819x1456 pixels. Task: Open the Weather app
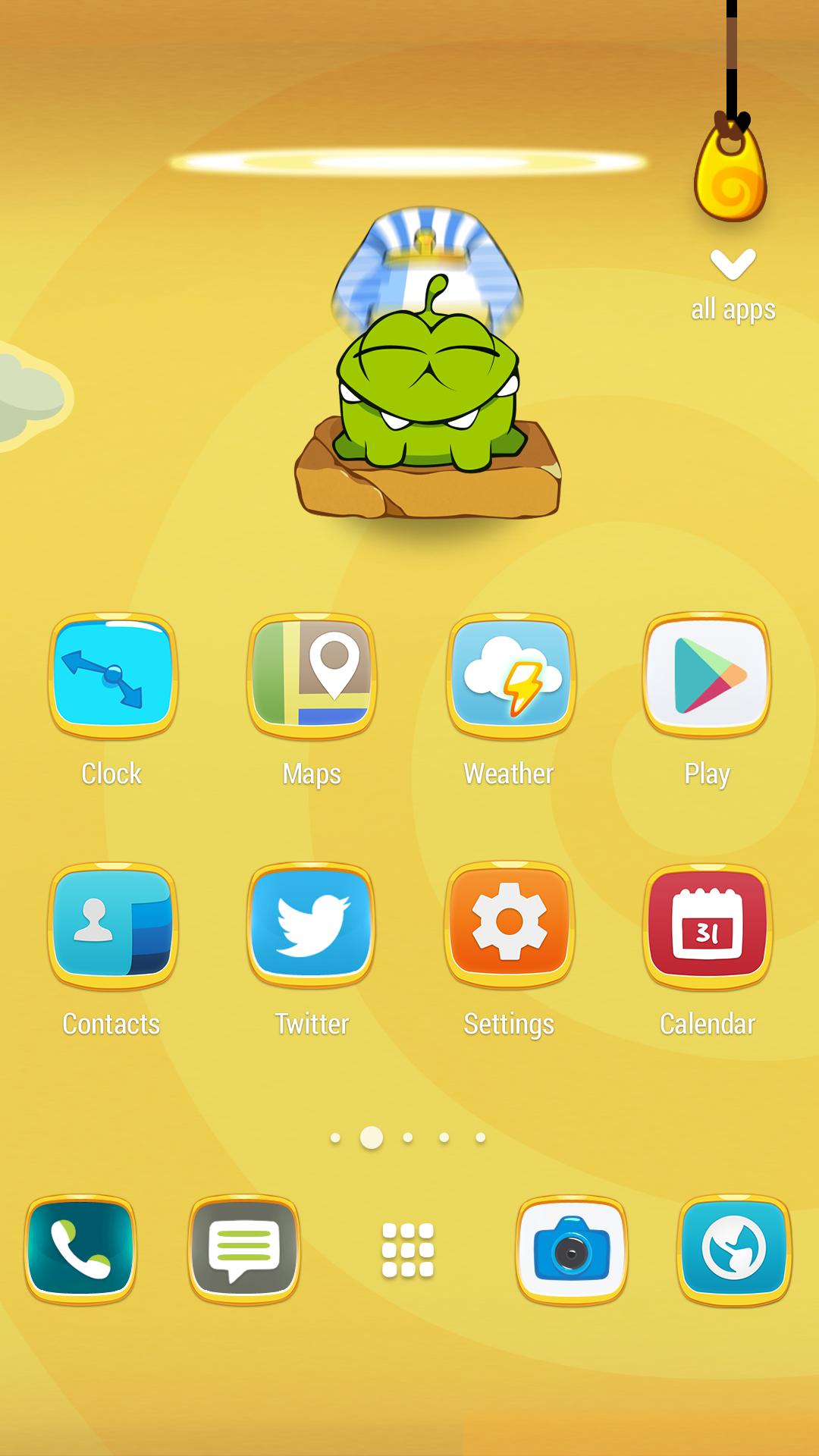coord(510,676)
